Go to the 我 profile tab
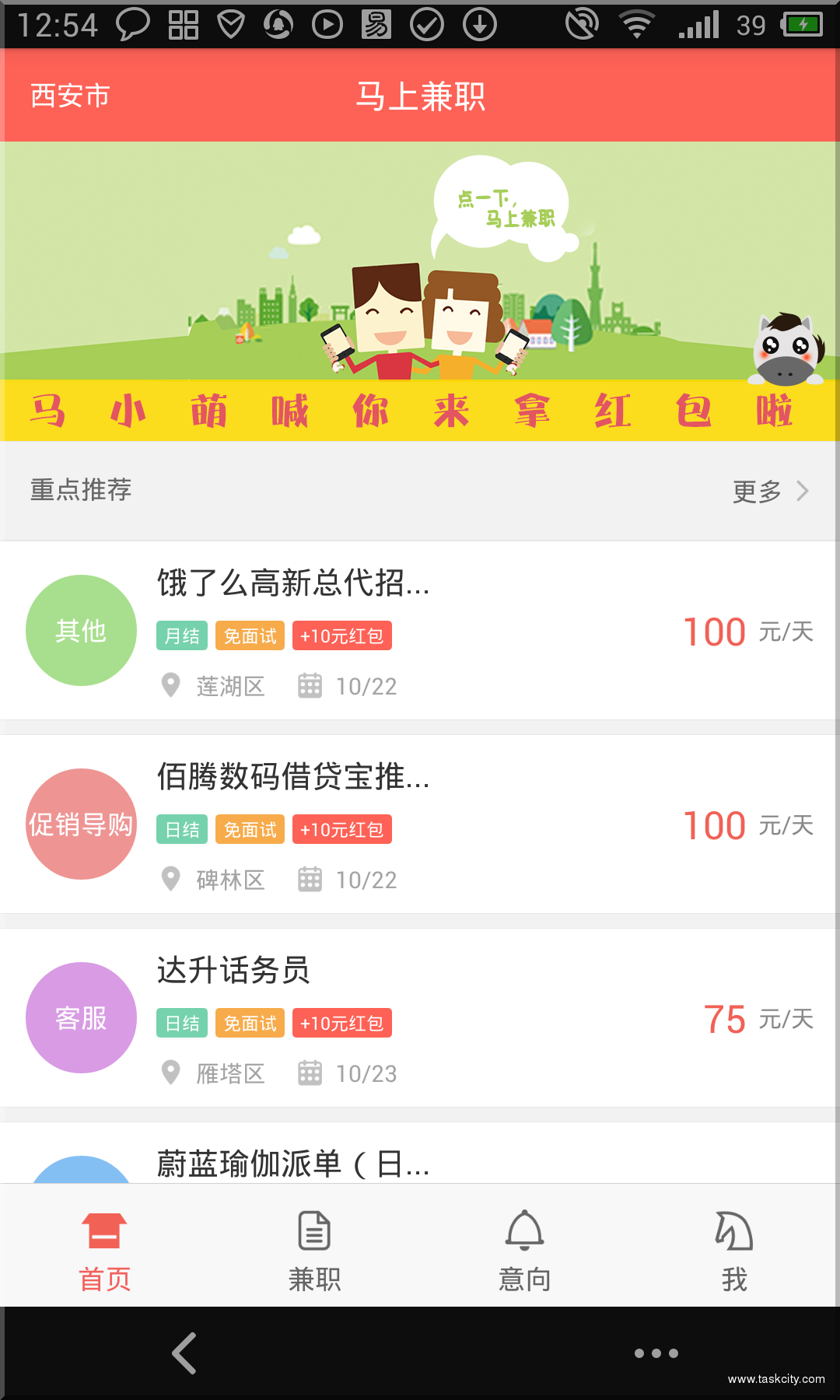This screenshot has width=840, height=1400. (x=734, y=1250)
